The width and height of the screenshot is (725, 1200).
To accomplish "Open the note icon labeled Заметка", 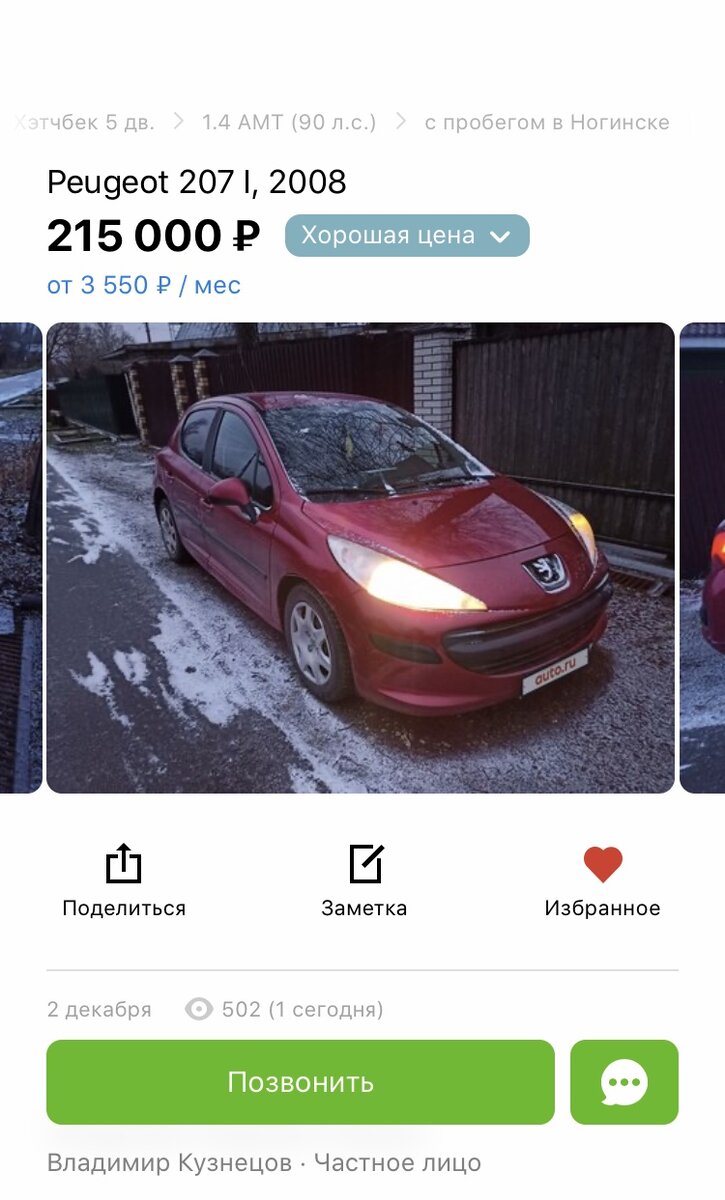I will pyautogui.click(x=364, y=861).
